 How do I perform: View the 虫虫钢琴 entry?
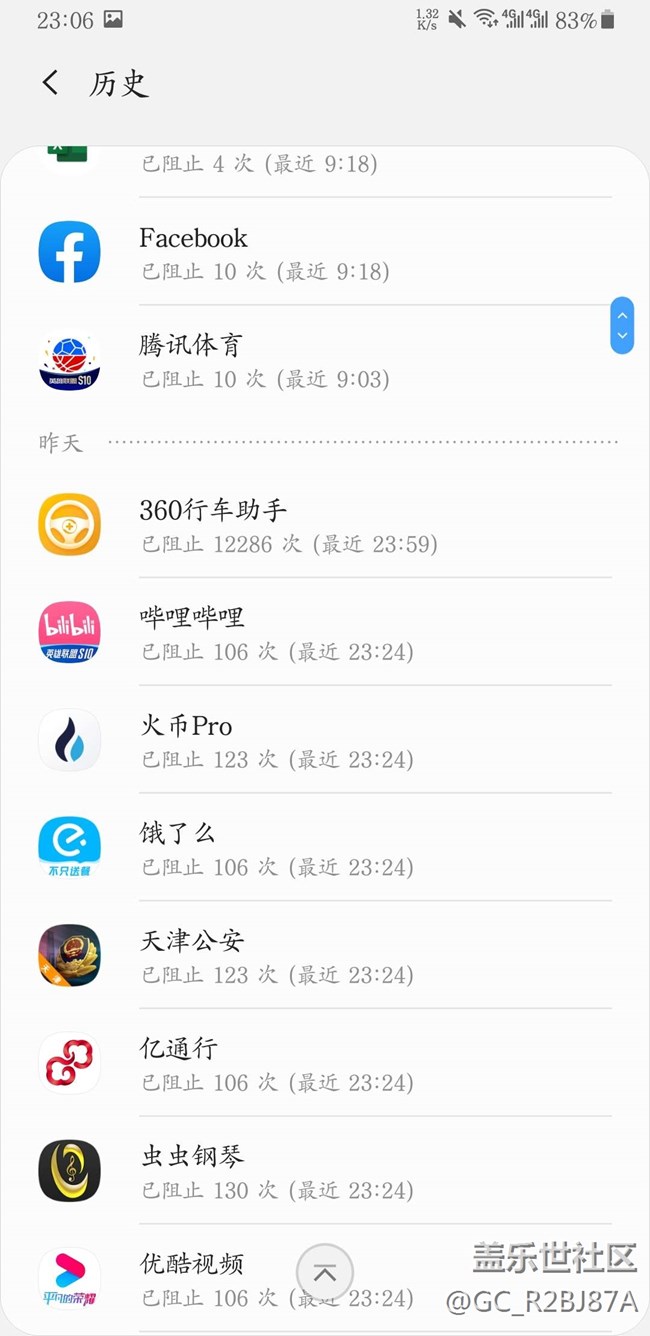(325, 1172)
